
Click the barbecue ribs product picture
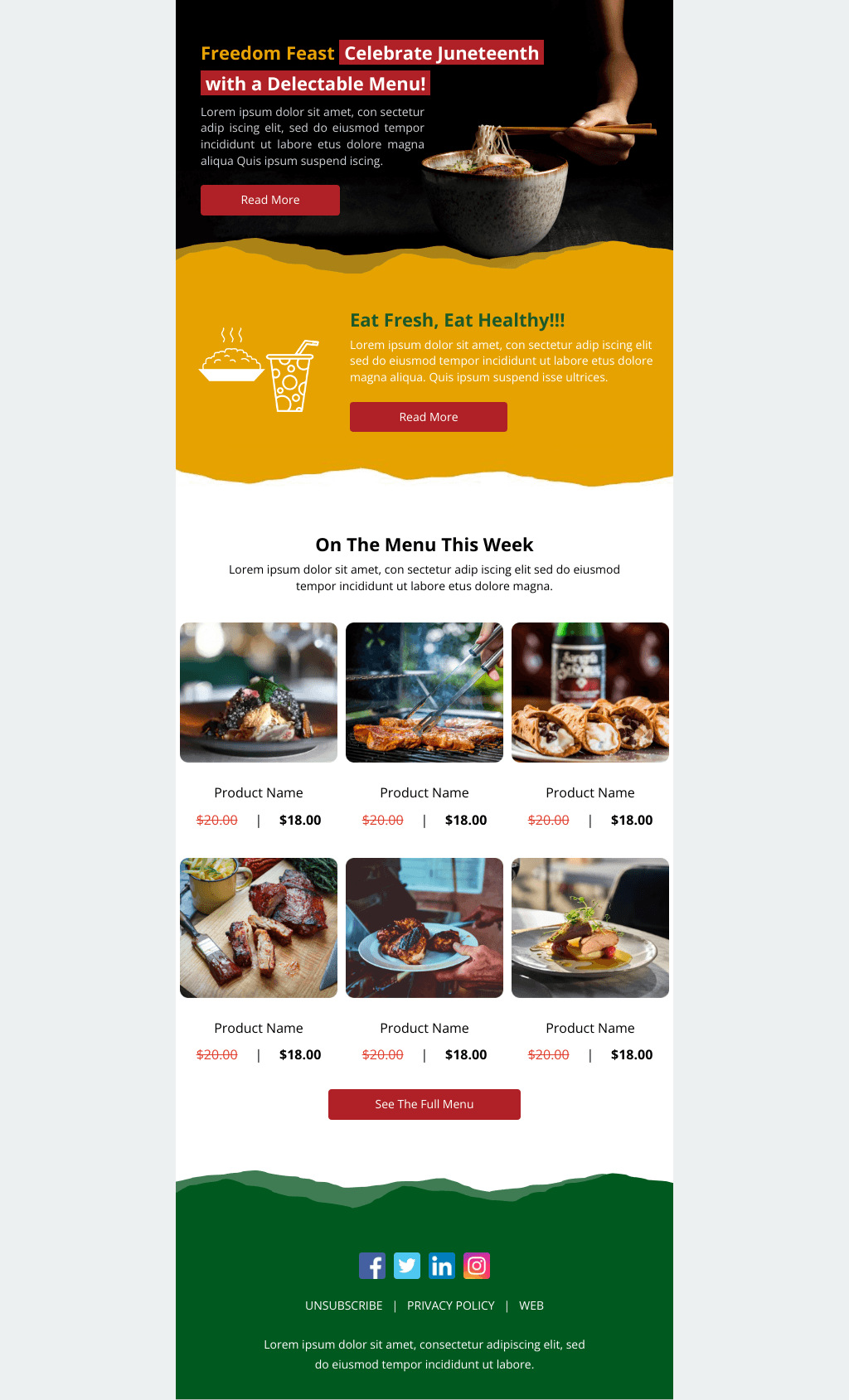click(258, 928)
